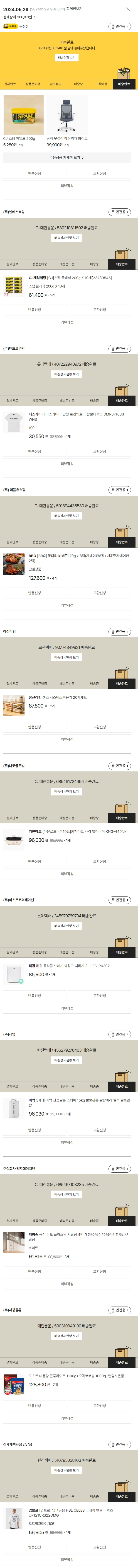Tap 배송현황 보기 in the yellow banner
The width and height of the screenshot is (138, 1568).
click(67, 58)
